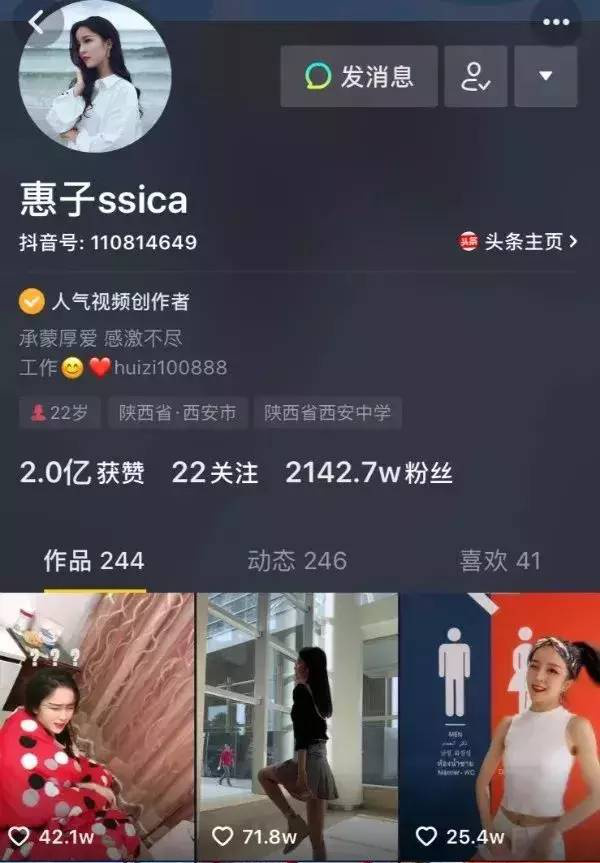
Task: View the 2142.7w 粉丝 followers list
Action: [x=368, y=473]
